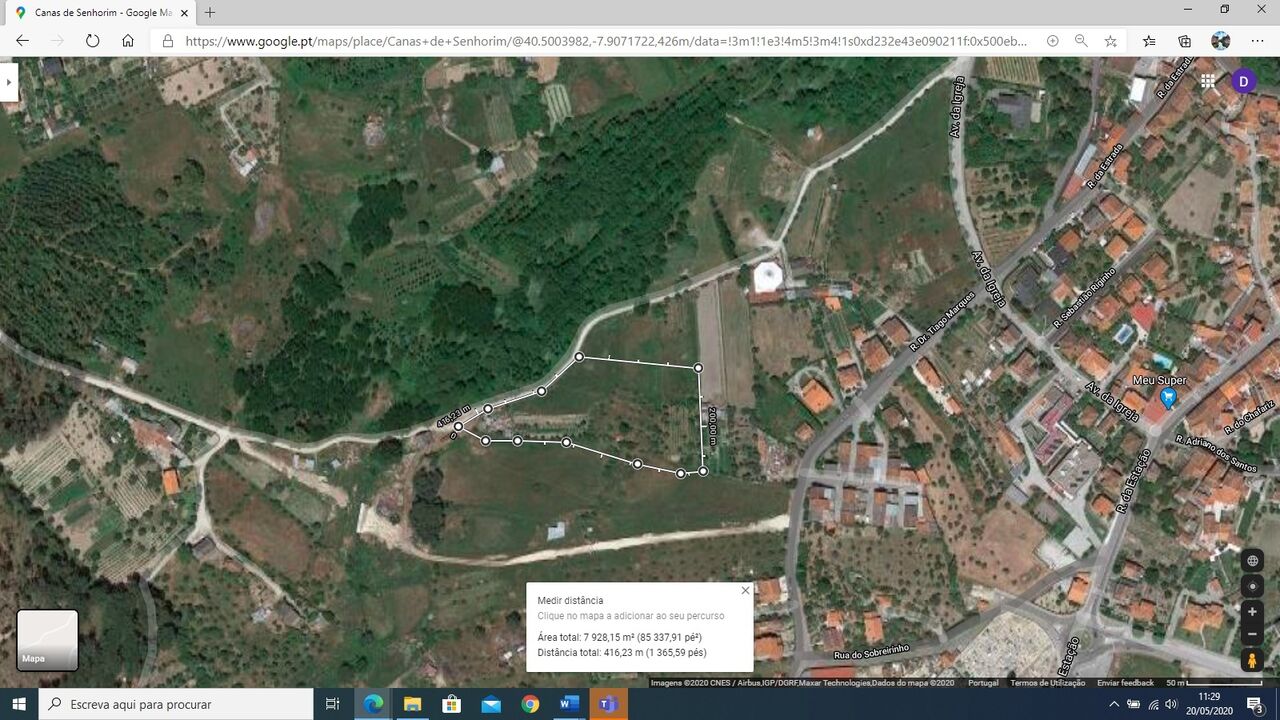Open a new browser tab
The image size is (1280, 720).
pyautogui.click(x=210, y=13)
